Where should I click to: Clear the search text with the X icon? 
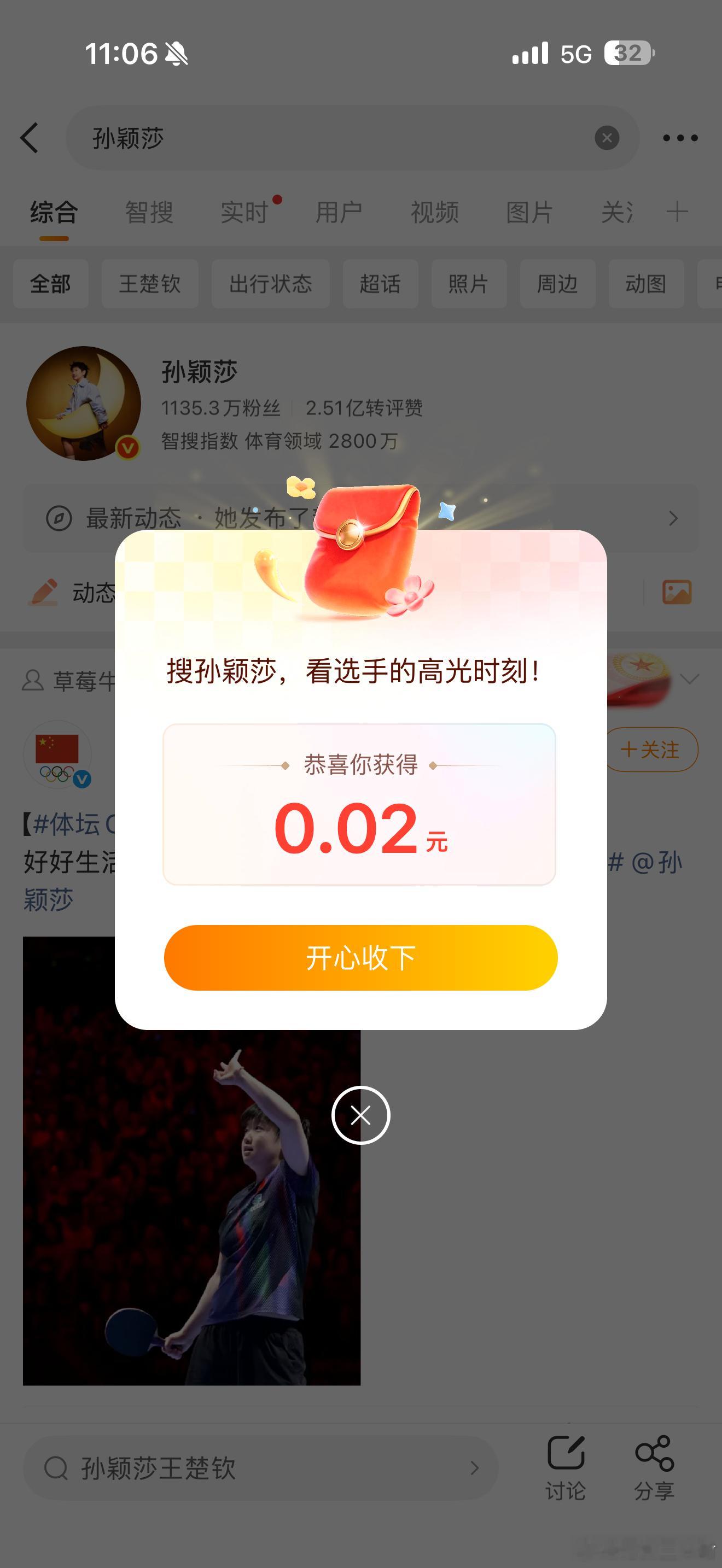607,138
